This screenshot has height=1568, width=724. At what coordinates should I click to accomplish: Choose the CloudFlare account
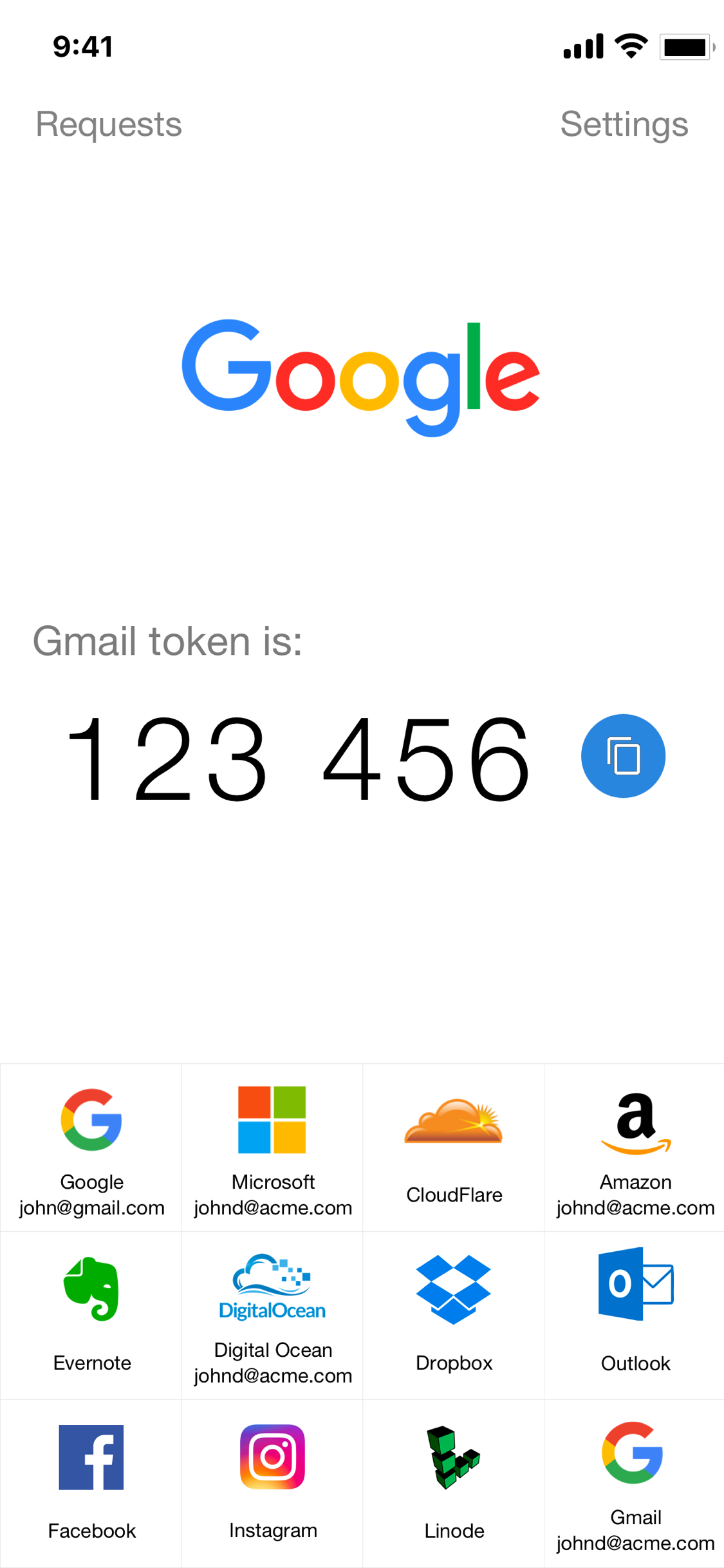[454, 1148]
